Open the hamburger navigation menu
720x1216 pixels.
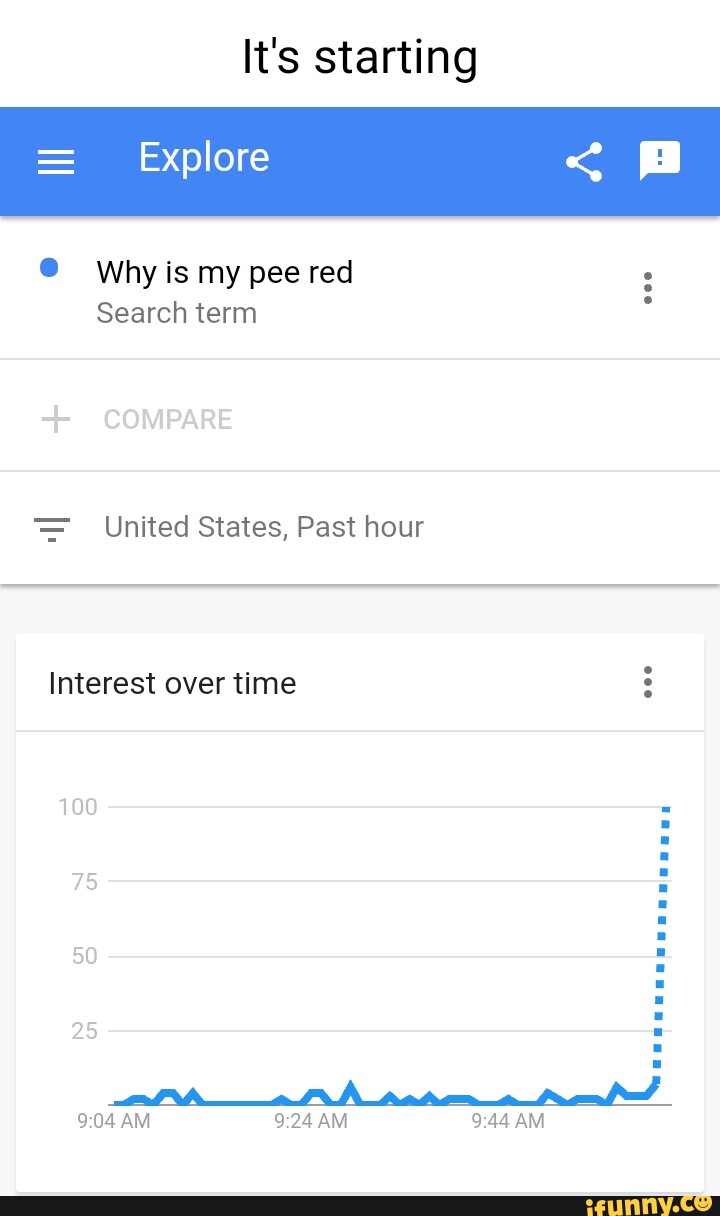(56, 161)
